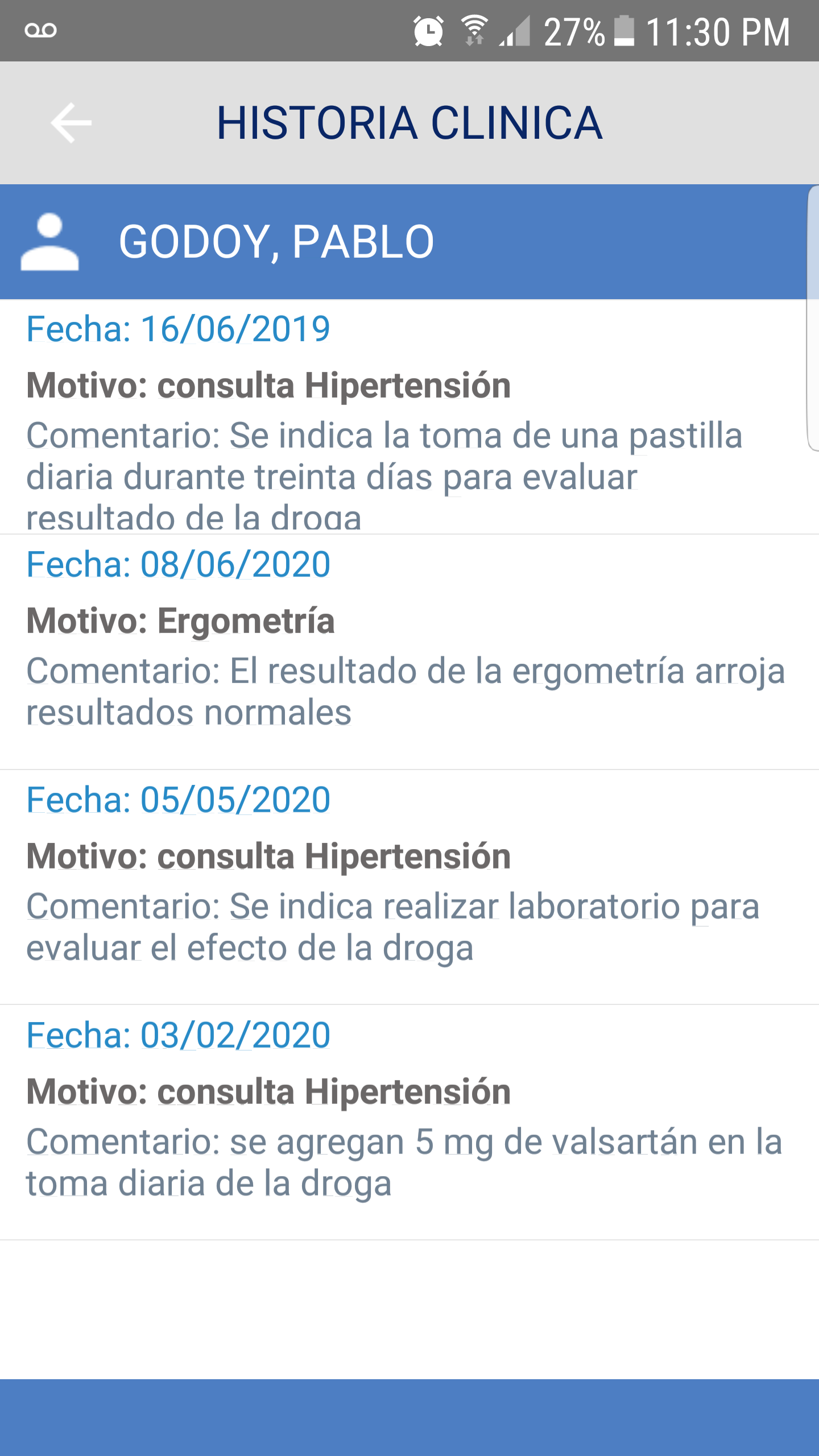819x1456 pixels.
Task: Go back using the top-left arrow
Action: coord(71,122)
